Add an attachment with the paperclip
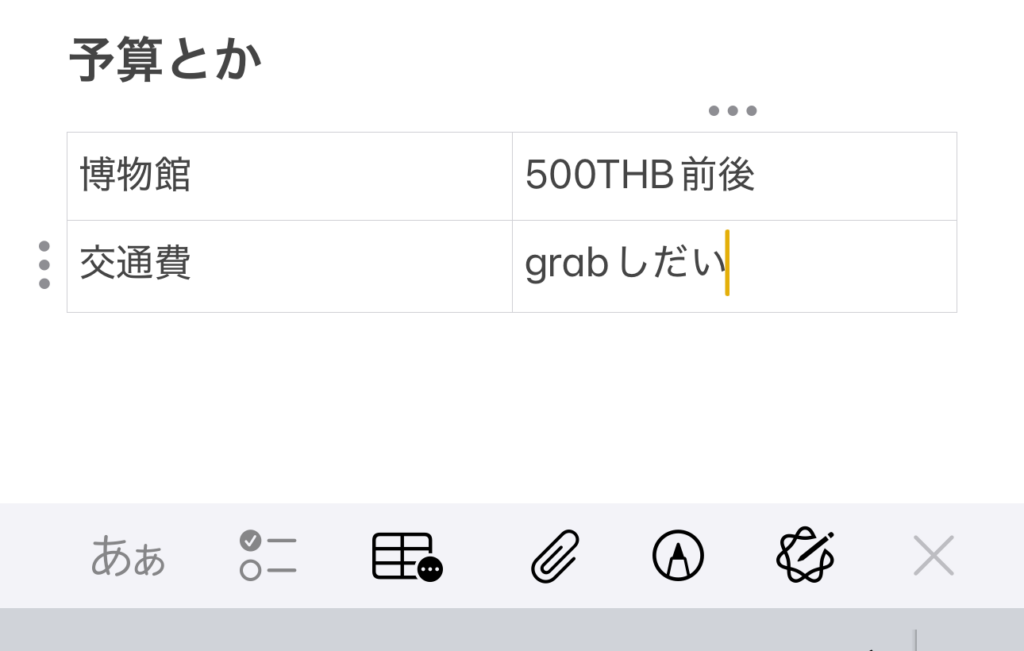 click(x=555, y=556)
